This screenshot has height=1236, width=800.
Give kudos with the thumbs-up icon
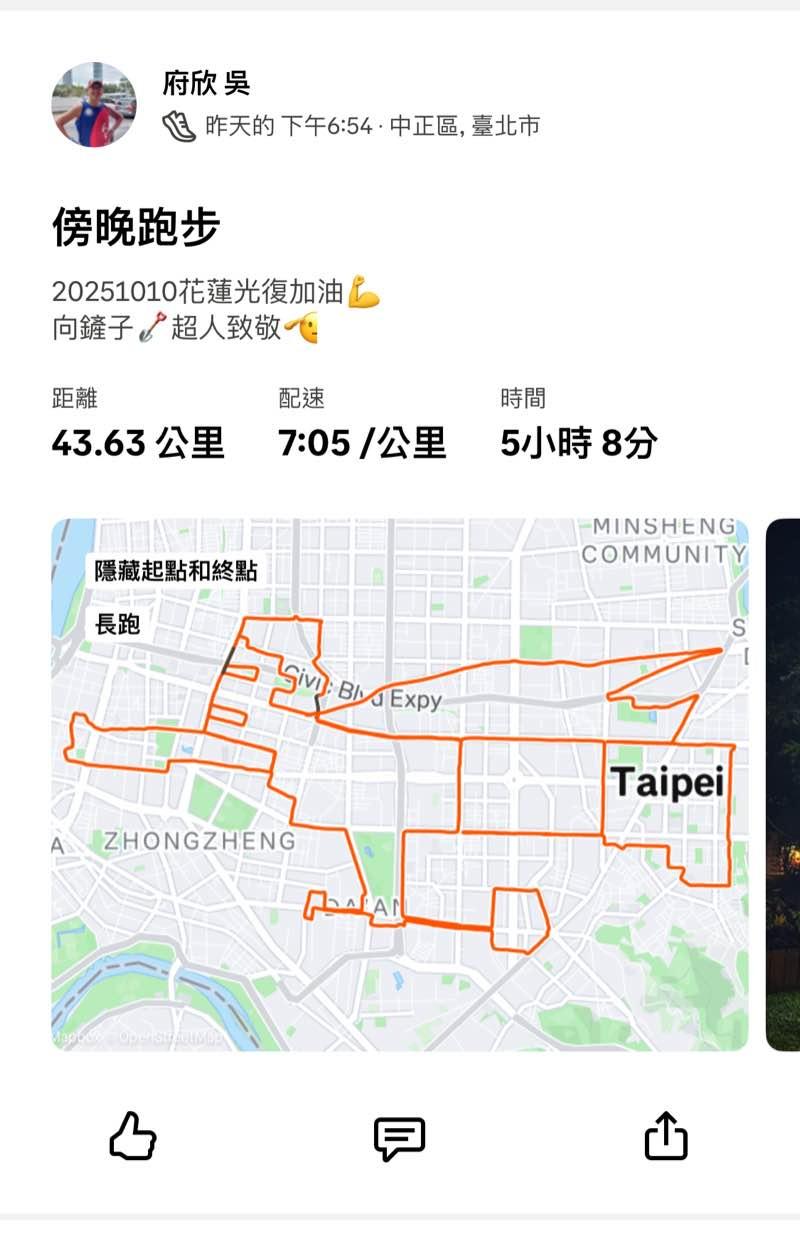(133, 1138)
